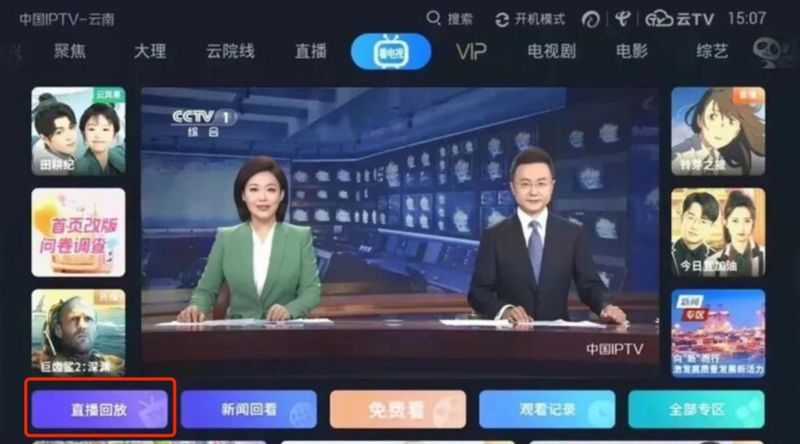Screen dimensions: 800x444
Task: Tap the 直播回放 button
Action: pos(100,408)
